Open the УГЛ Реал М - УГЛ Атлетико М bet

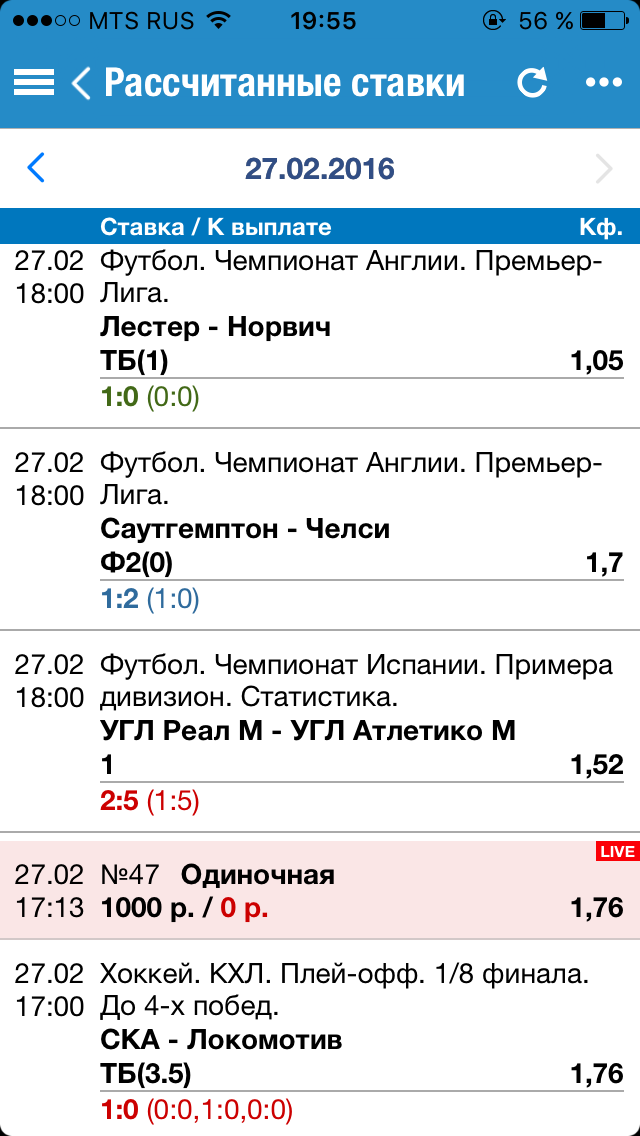[x=320, y=732]
